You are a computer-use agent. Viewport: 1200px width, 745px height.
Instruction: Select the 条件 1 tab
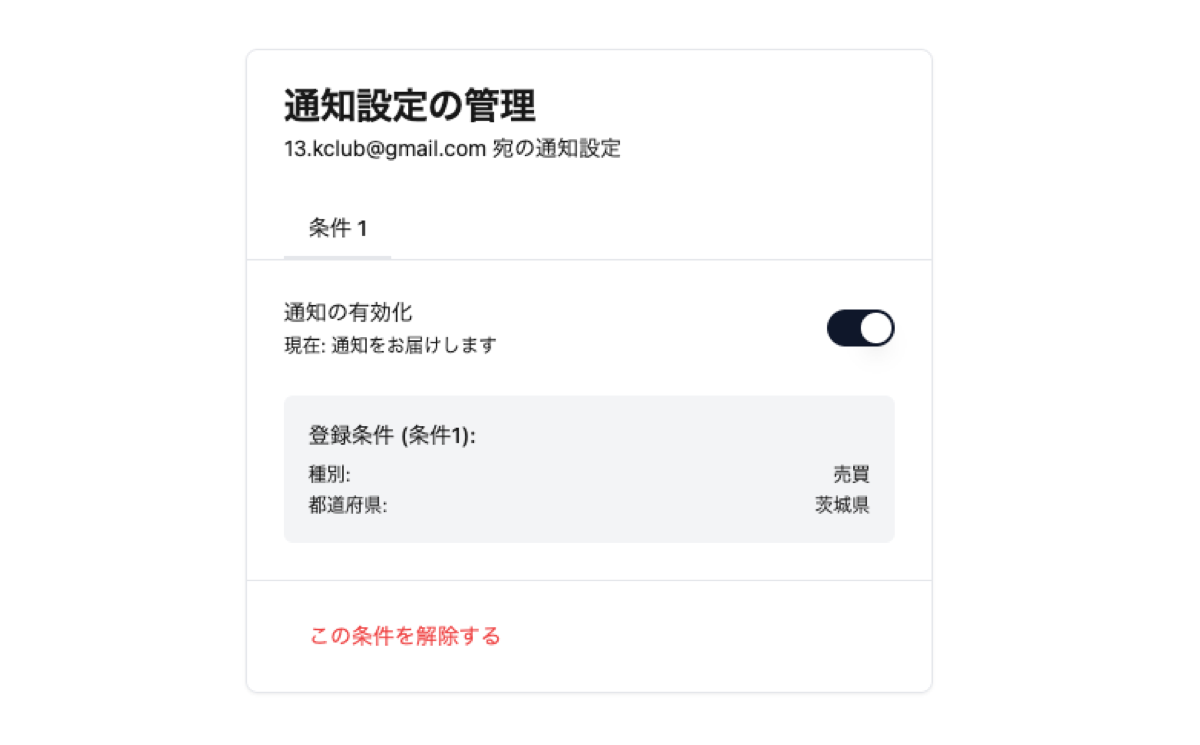(x=338, y=229)
